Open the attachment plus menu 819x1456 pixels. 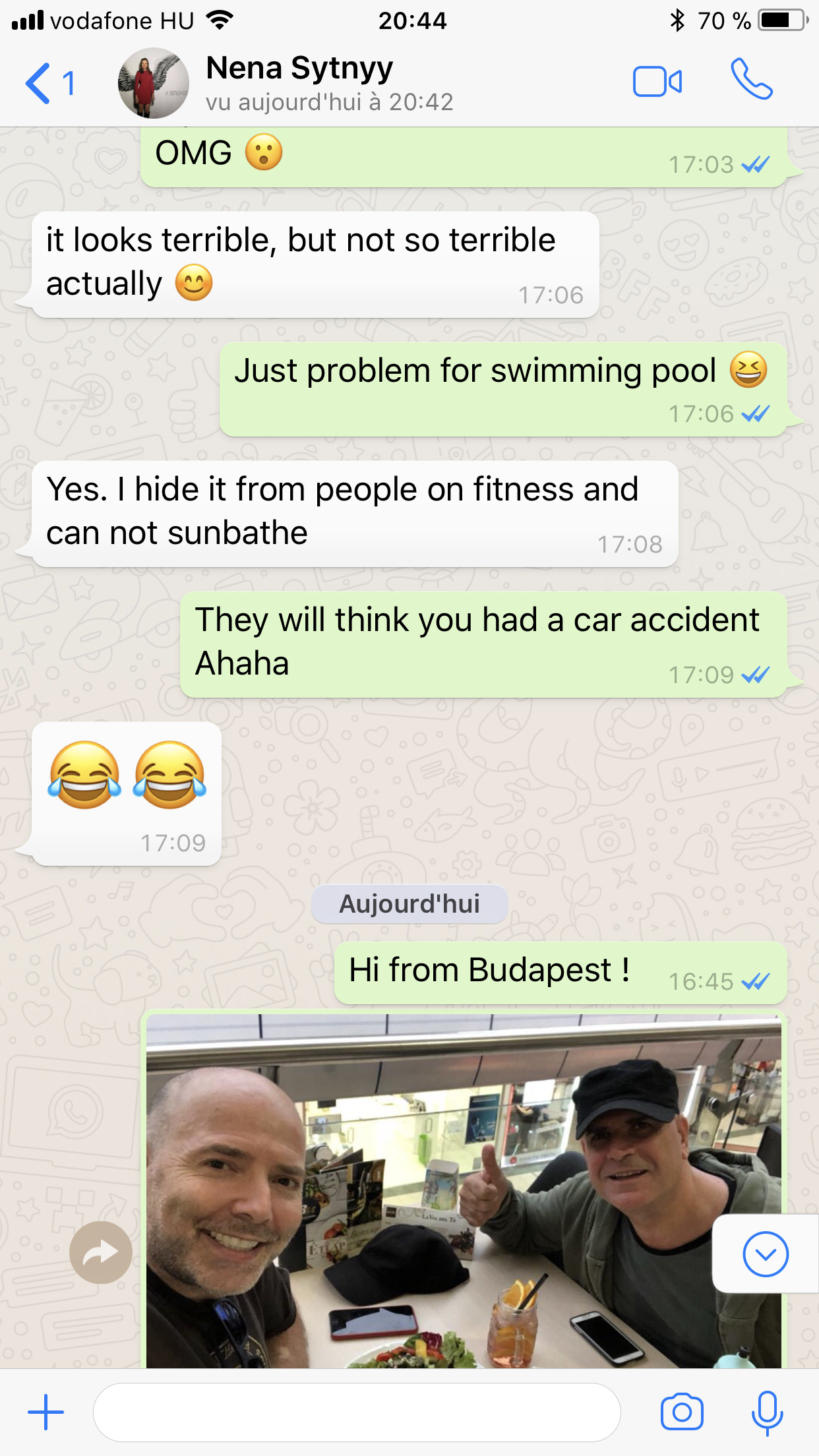pyautogui.click(x=45, y=1412)
